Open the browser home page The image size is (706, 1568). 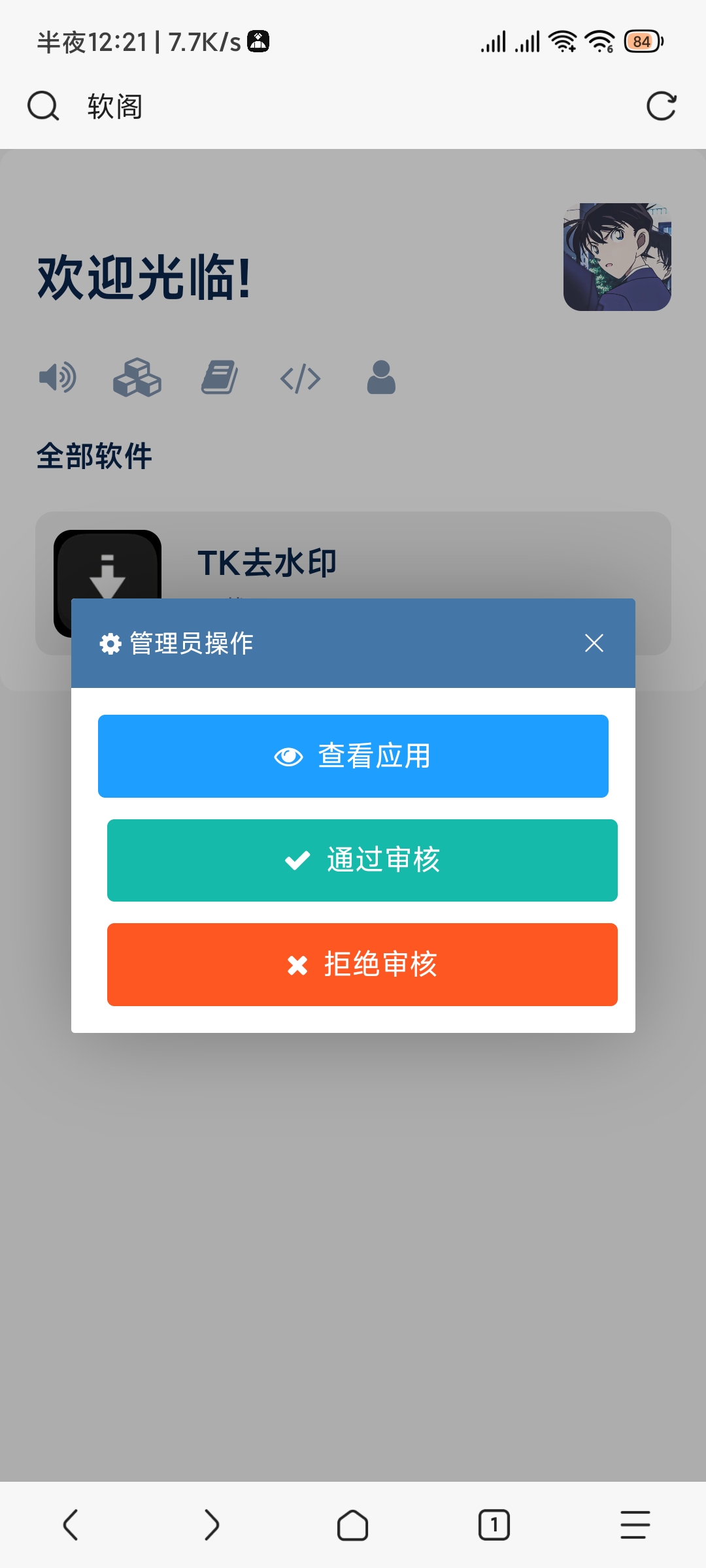click(x=352, y=1525)
